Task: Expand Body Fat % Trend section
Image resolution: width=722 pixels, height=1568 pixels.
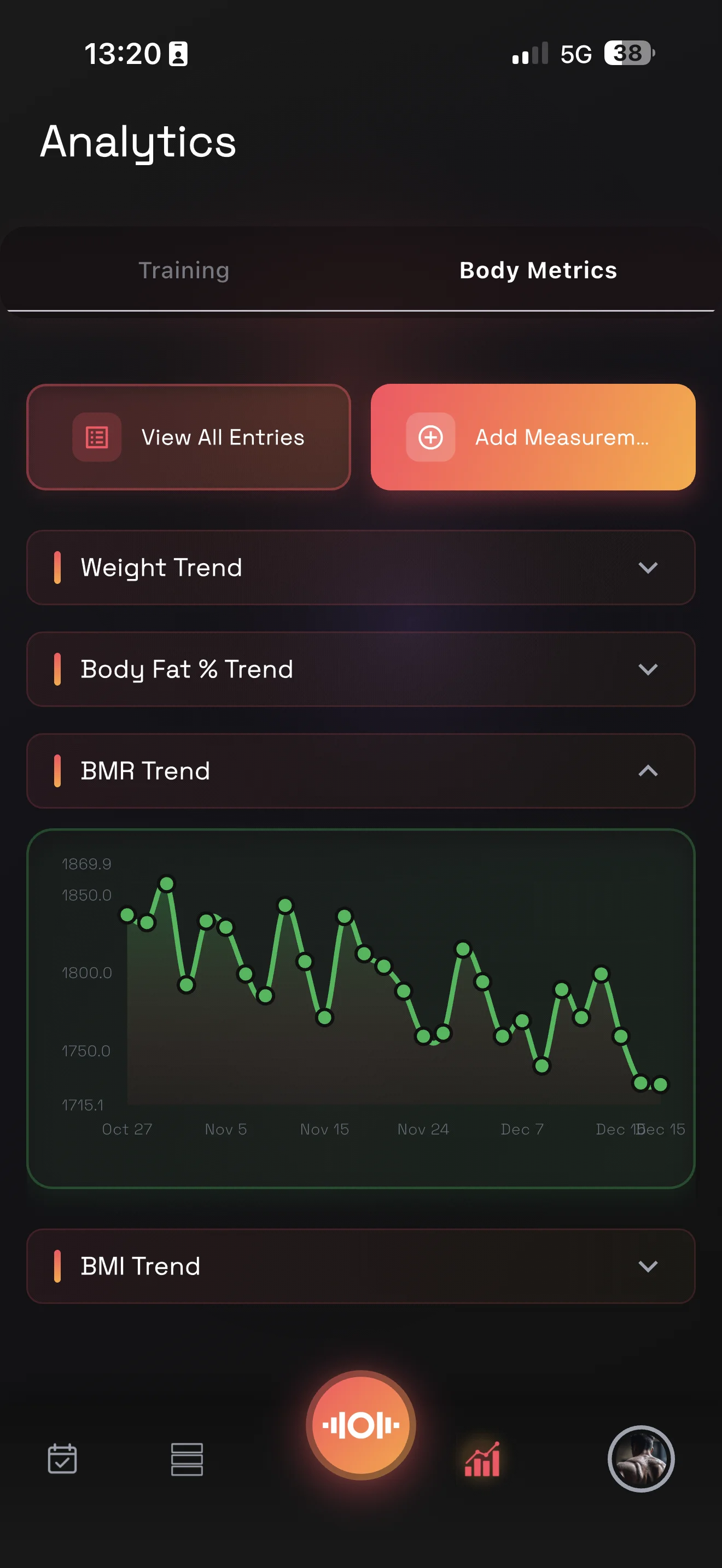Action: [360, 669]
